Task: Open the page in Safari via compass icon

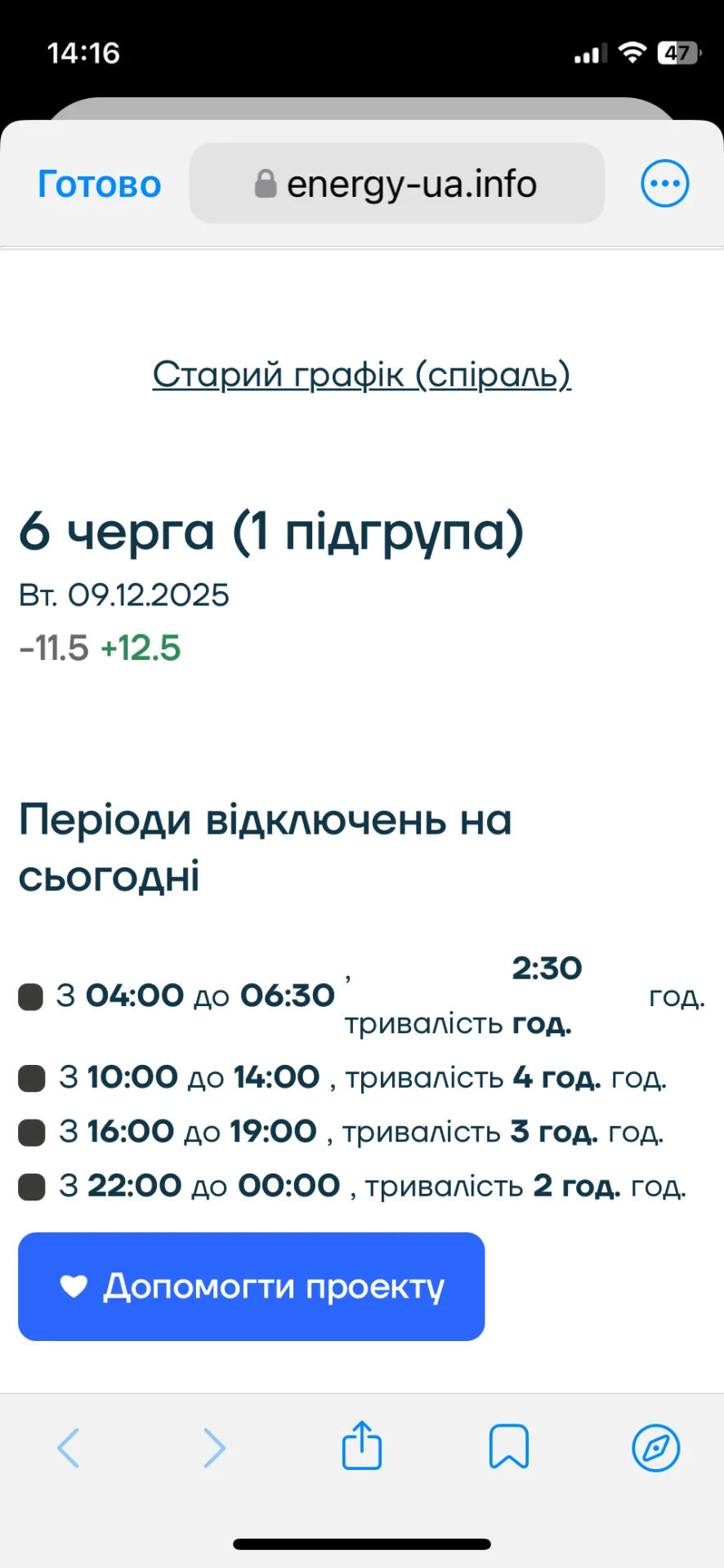Action: [x=655, y=1447]
